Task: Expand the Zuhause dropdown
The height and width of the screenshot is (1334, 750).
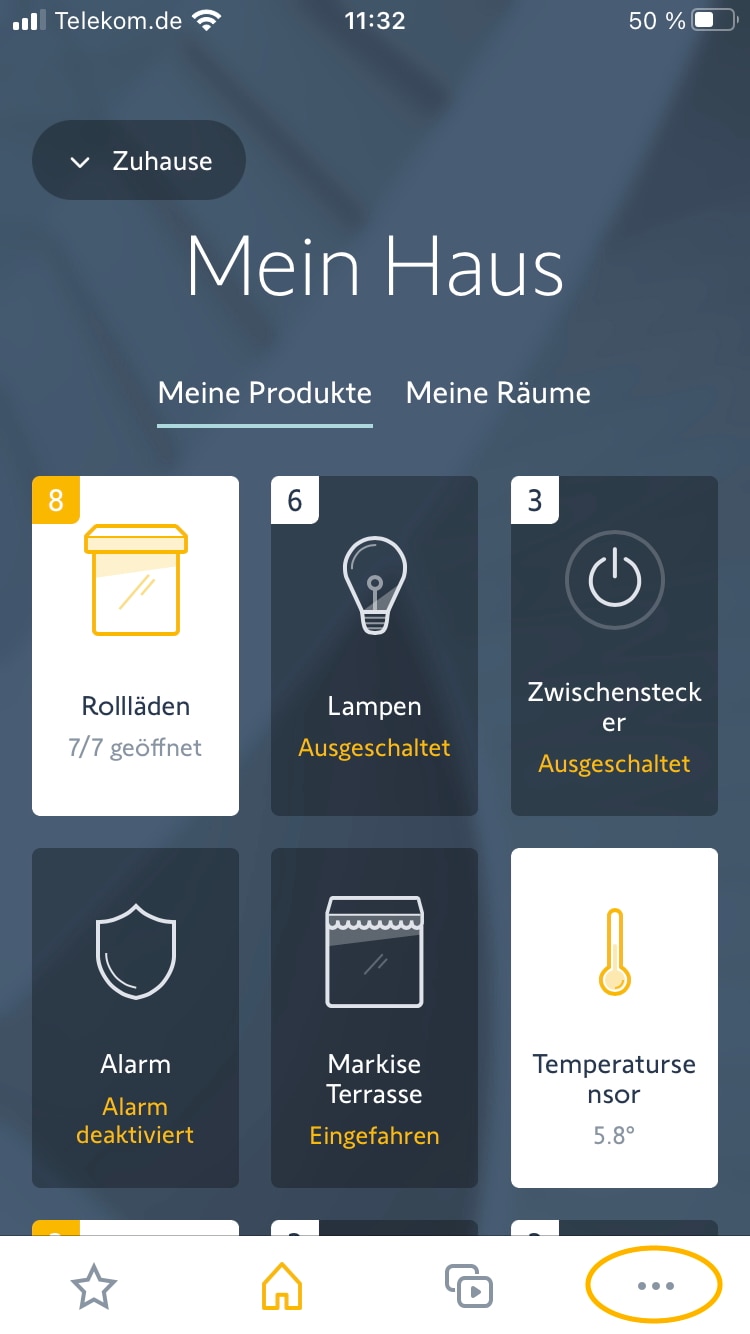Action: [x=139, y=161]
